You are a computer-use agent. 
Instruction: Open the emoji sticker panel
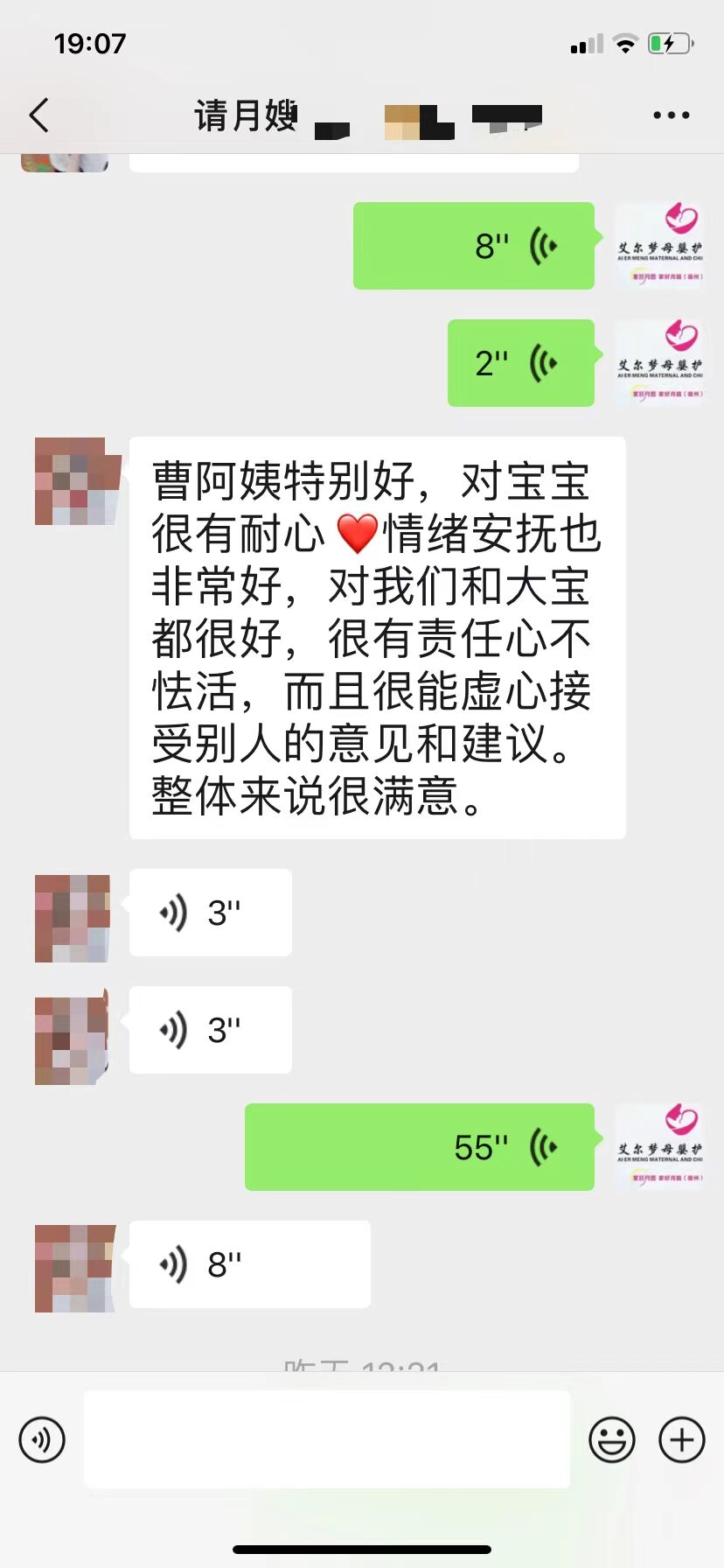[x=611, y=1439]
